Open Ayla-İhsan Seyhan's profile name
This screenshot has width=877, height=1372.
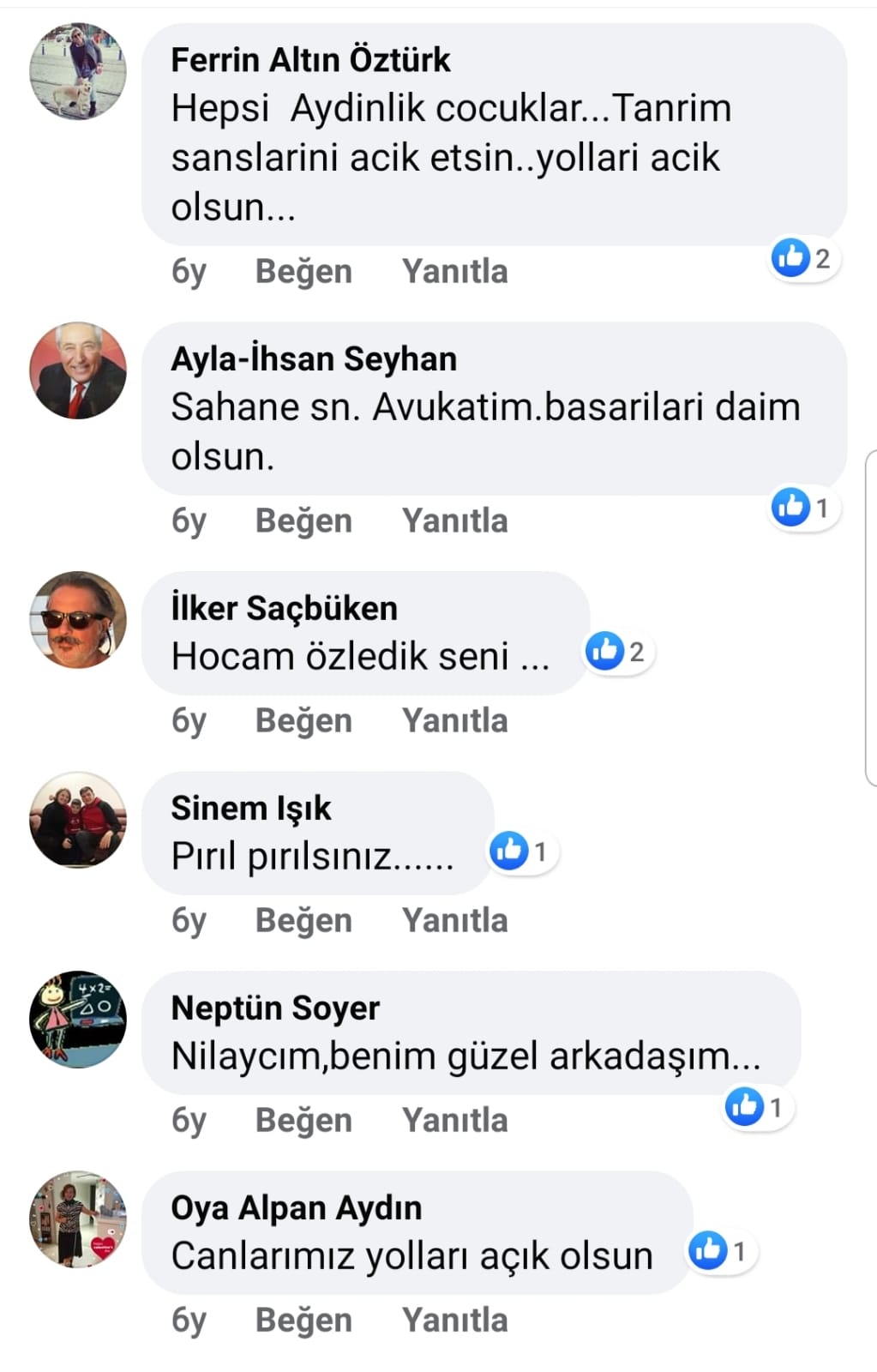[x=314, y=358]
